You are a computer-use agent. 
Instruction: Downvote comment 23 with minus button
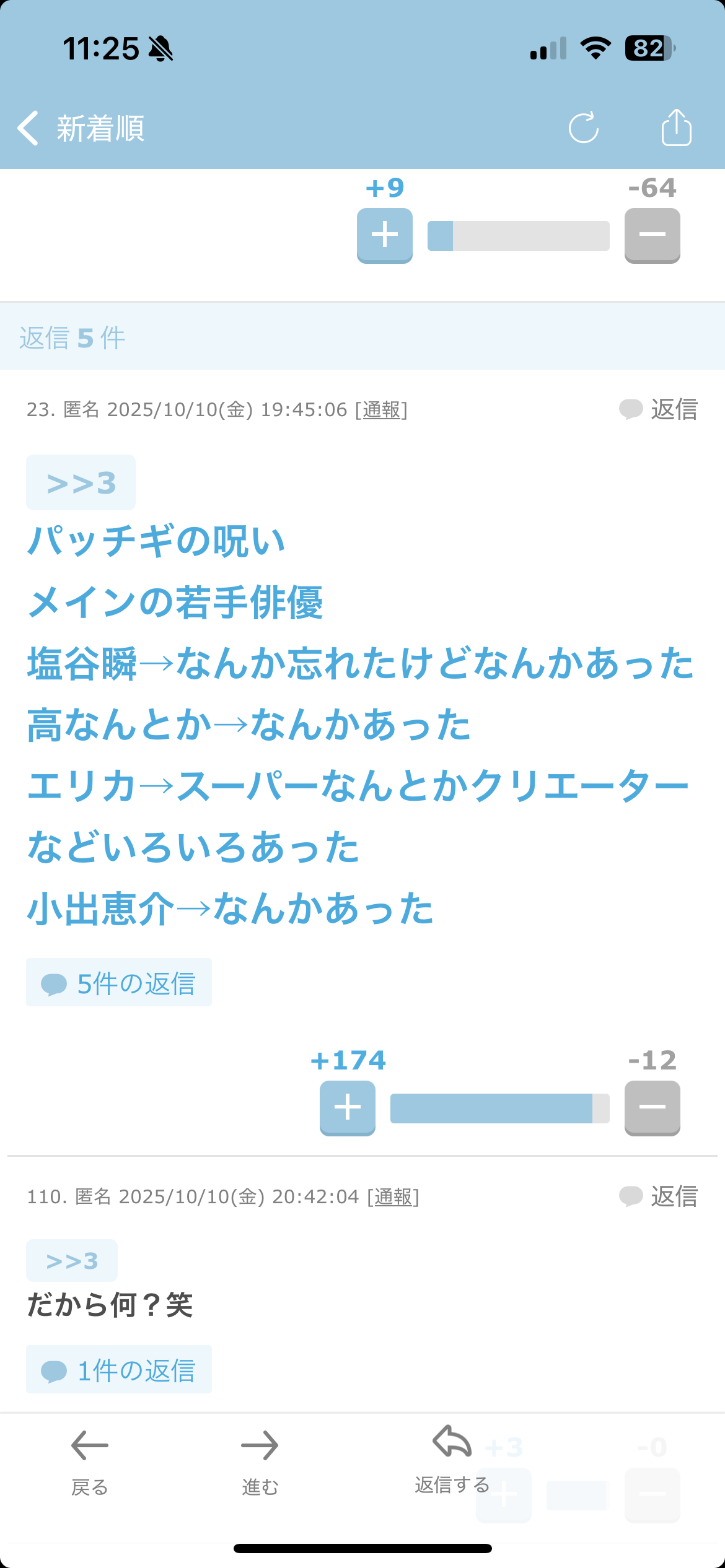click(x=652, y=1108)
